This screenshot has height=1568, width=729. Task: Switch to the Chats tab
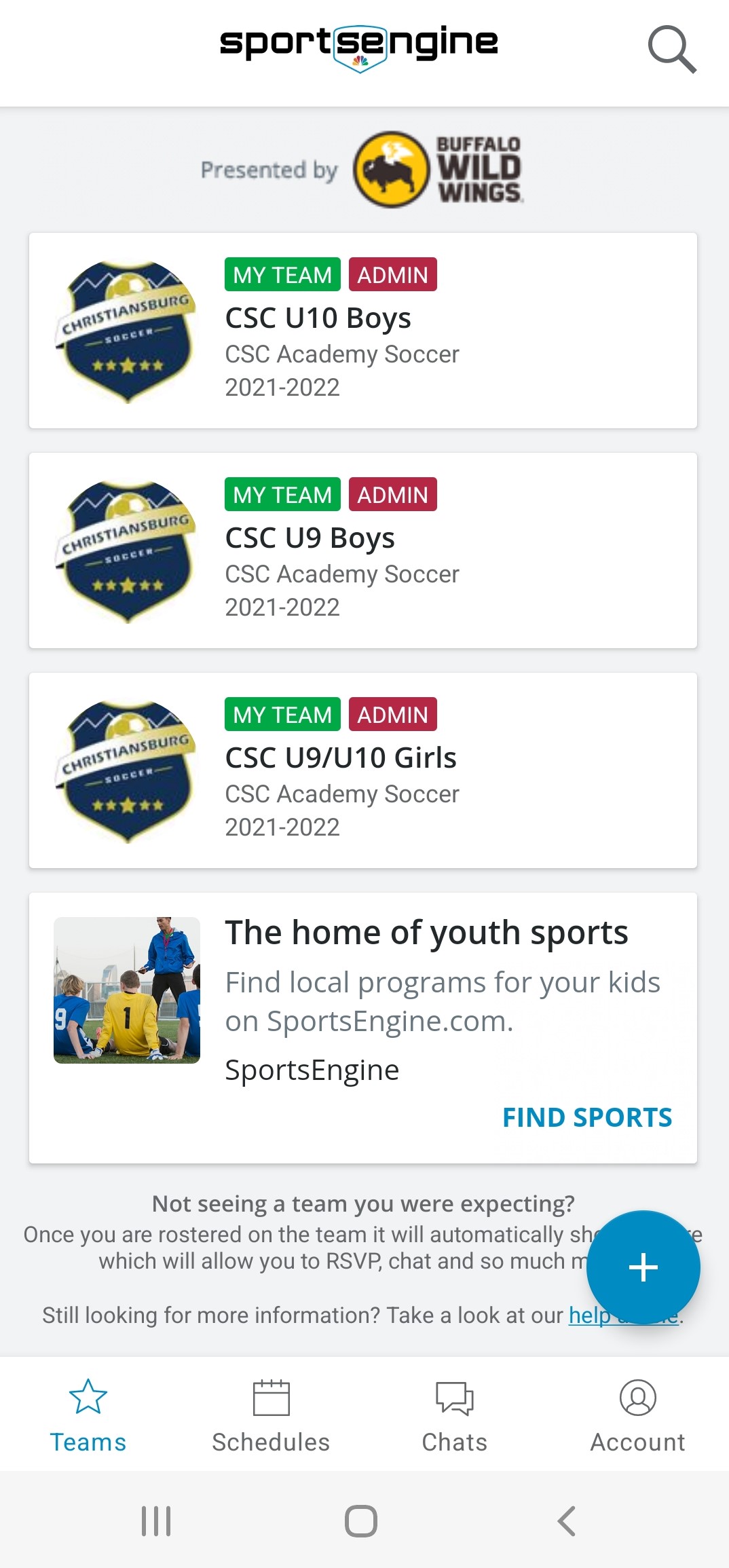coord(454,1415)
